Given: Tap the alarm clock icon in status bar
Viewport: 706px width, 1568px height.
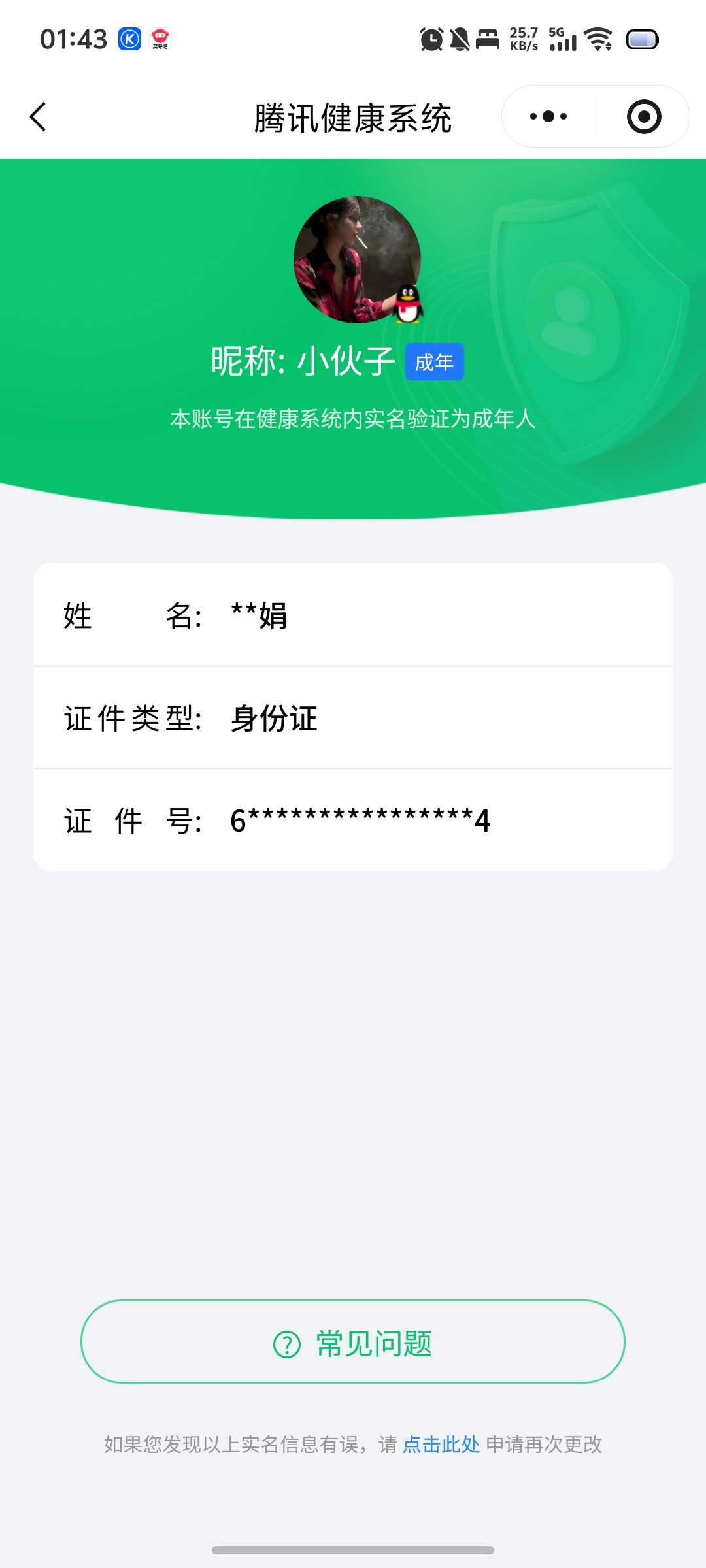Looking at the screenshot, I should point(431,39).
